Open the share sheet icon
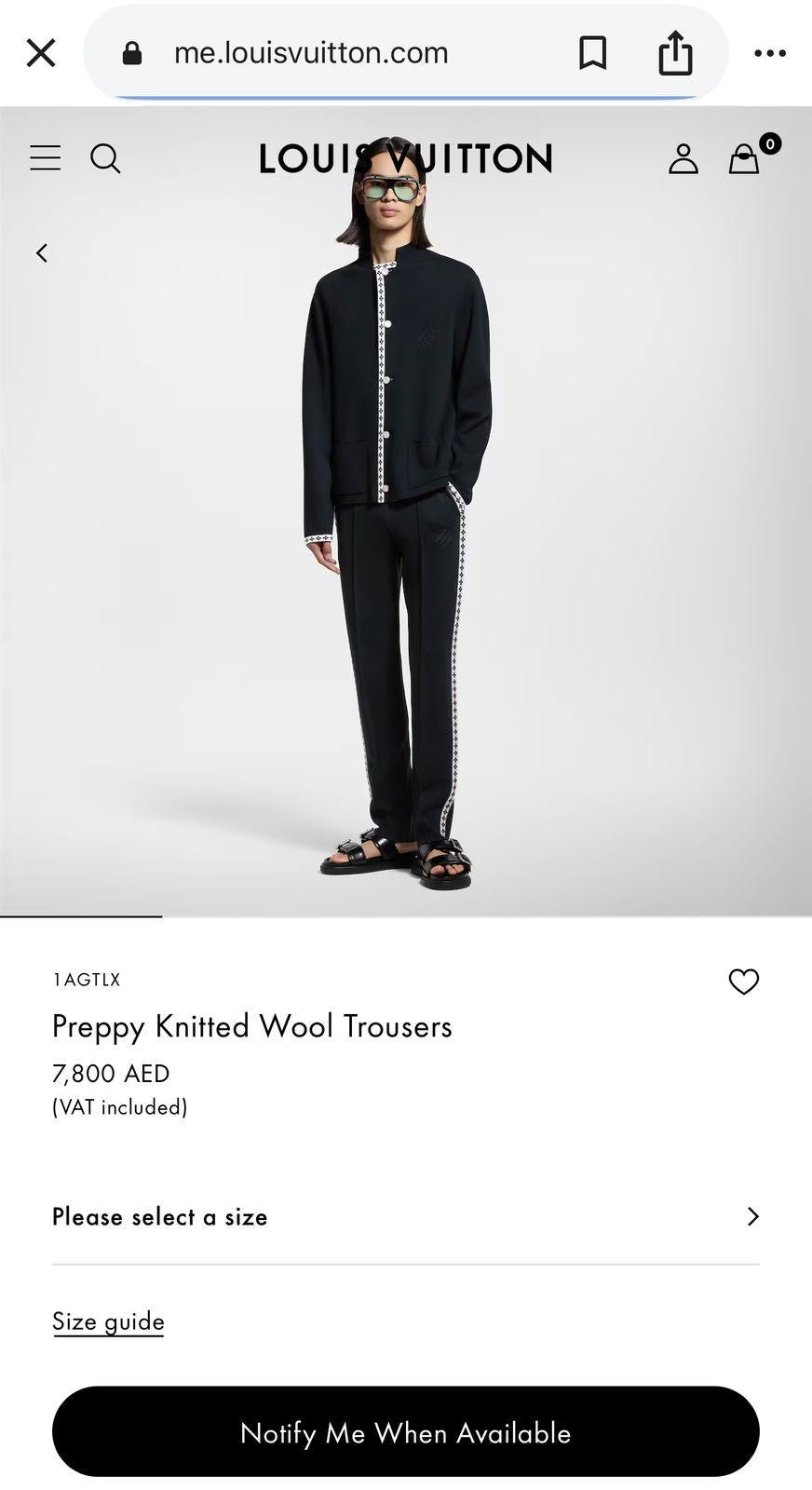 pyautogui.click(x=675, y=53)
